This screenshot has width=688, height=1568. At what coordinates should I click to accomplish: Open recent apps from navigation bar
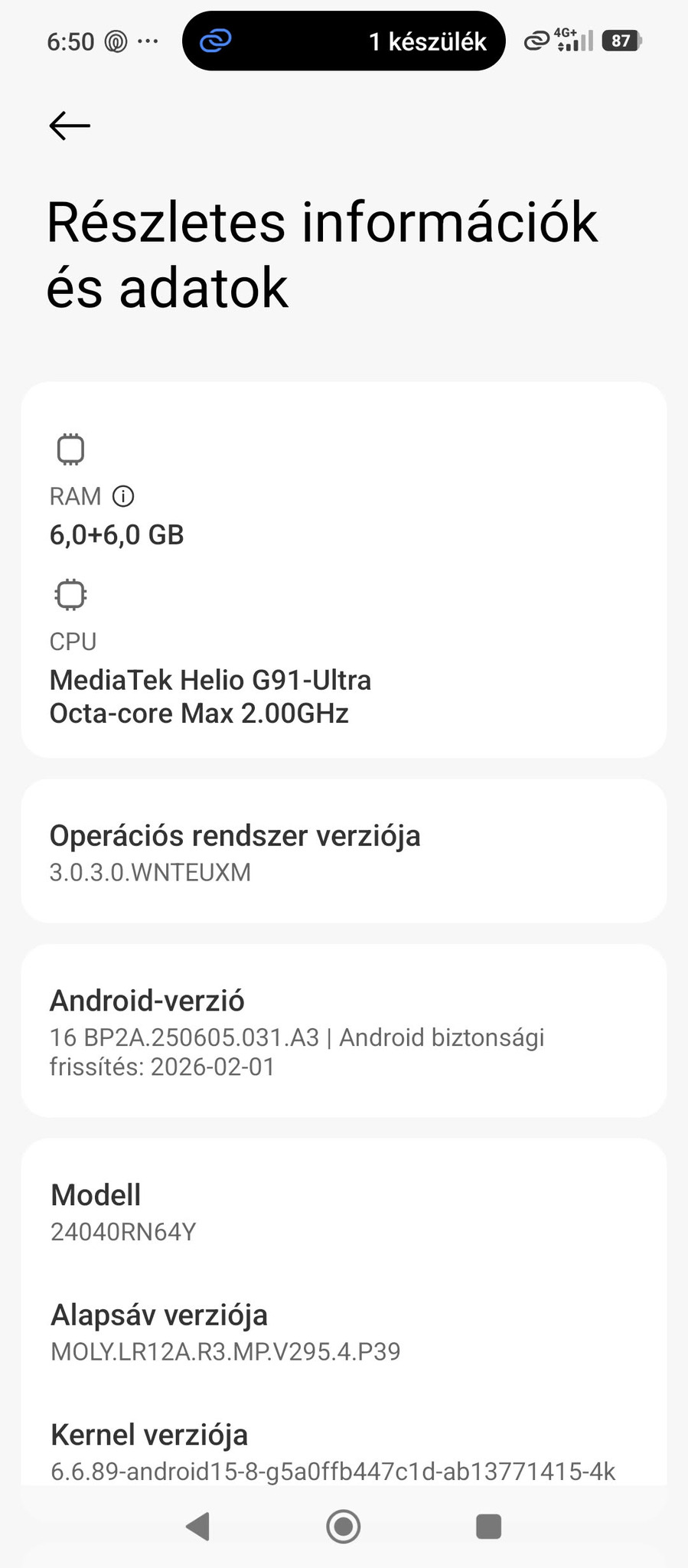click(488, 1527)
